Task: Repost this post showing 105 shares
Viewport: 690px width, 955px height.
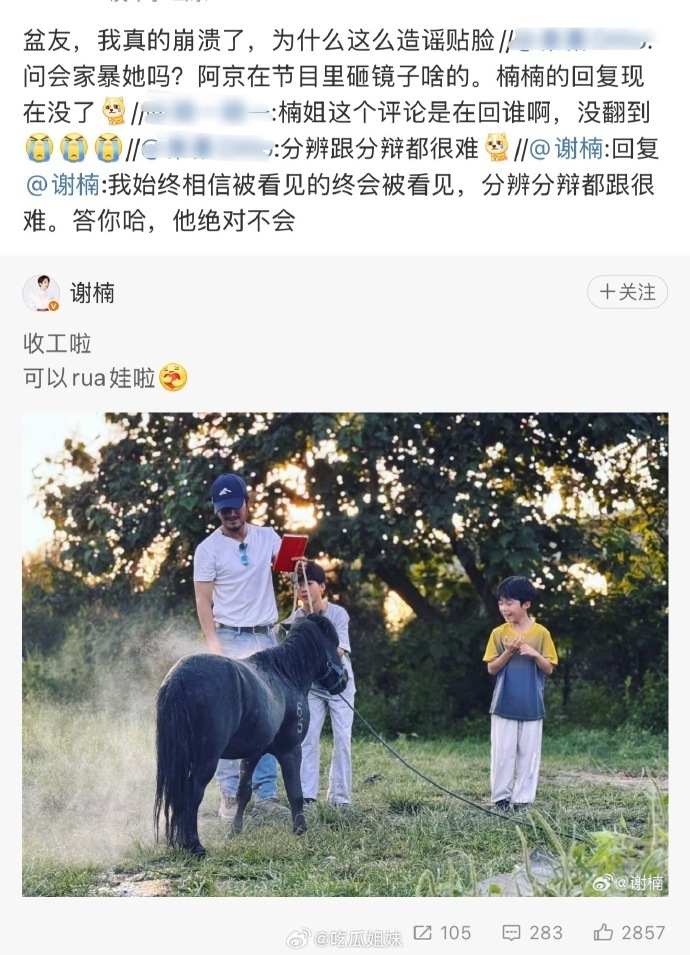Action: point(441,932)
